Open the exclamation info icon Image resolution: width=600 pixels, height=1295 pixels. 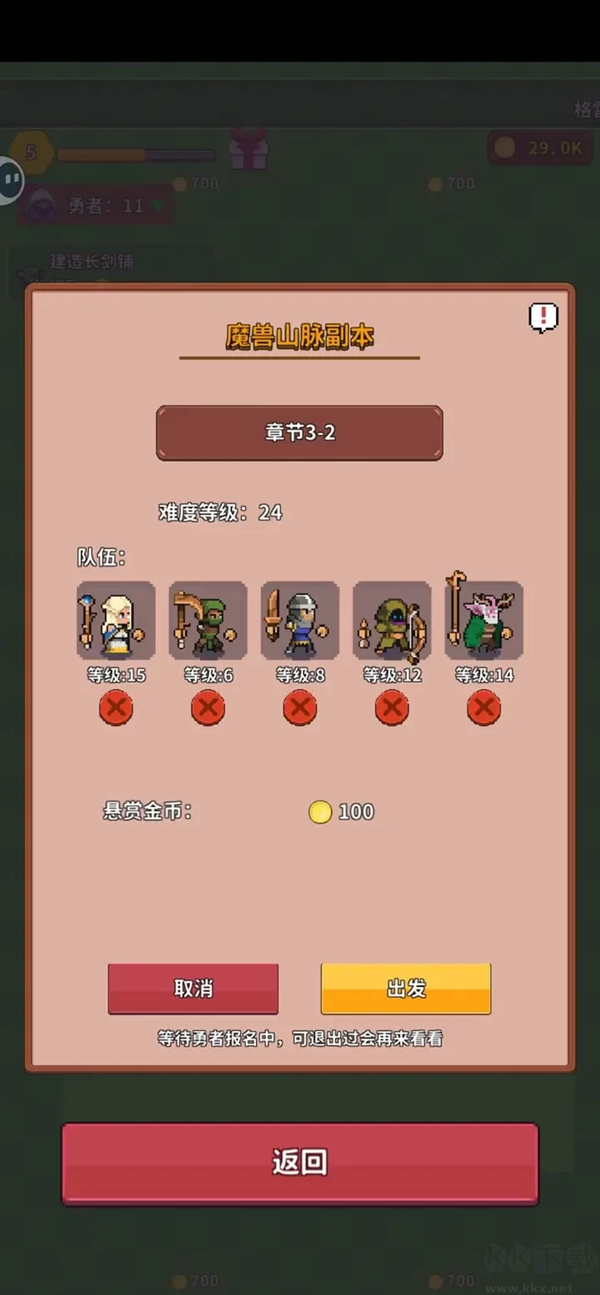(543, 318)
